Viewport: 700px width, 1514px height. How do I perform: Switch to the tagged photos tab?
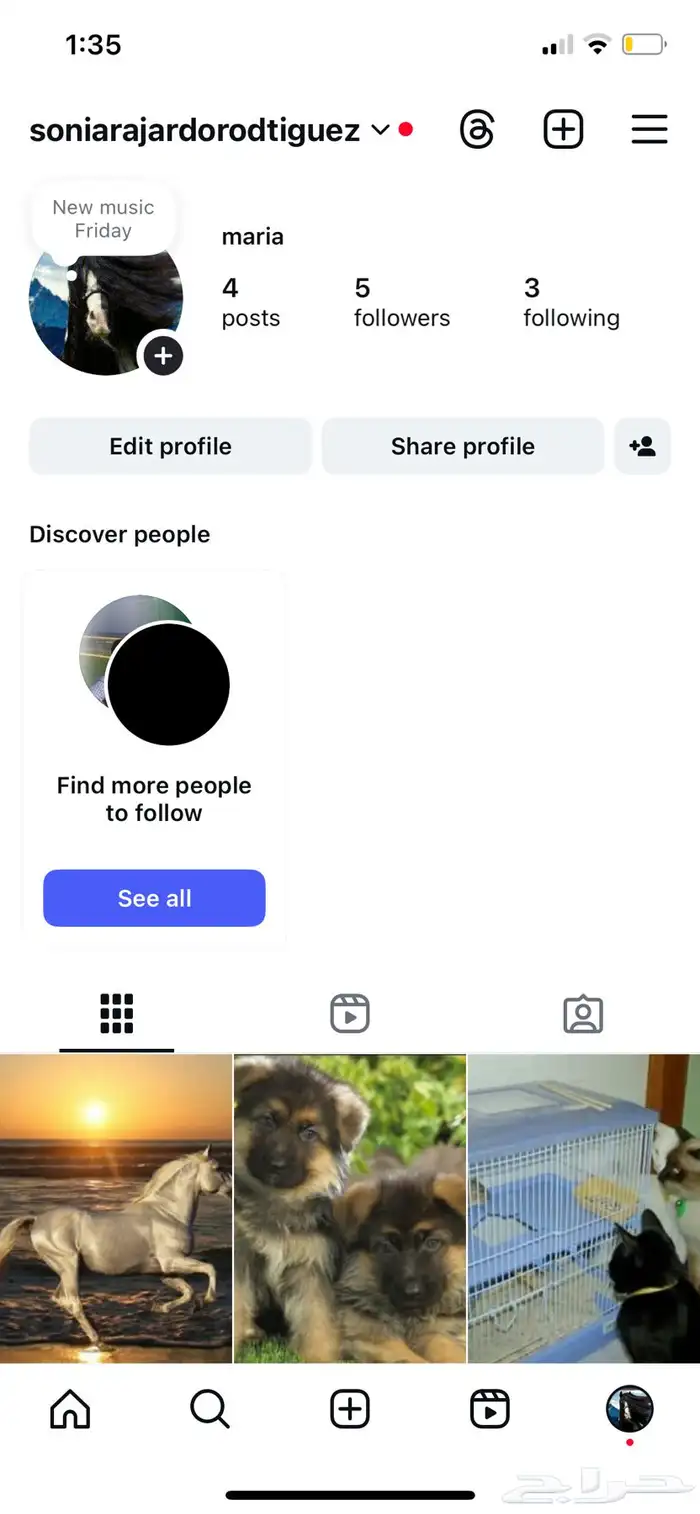pos(583,1014)
